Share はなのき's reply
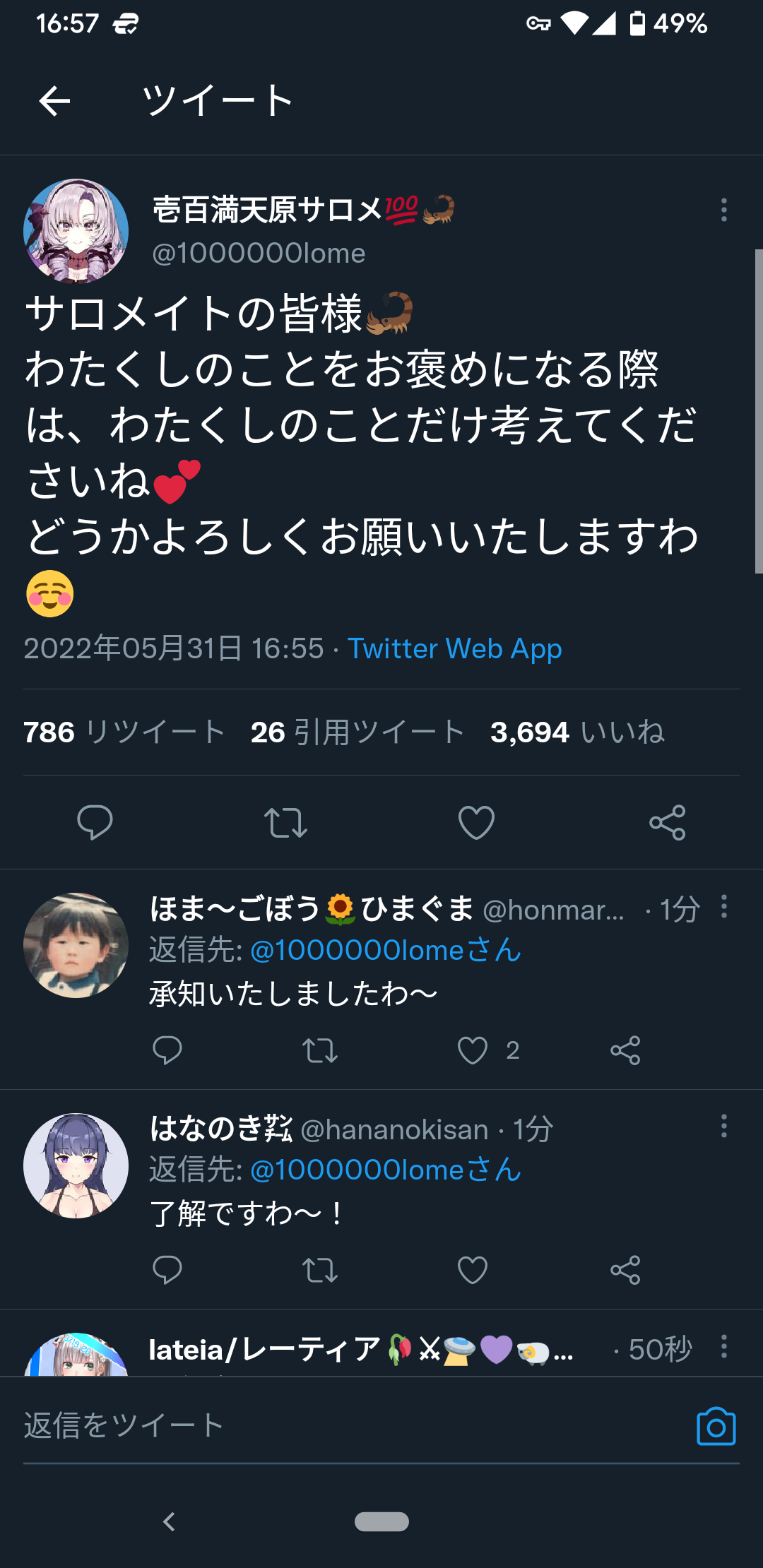 pos(625,1270)
